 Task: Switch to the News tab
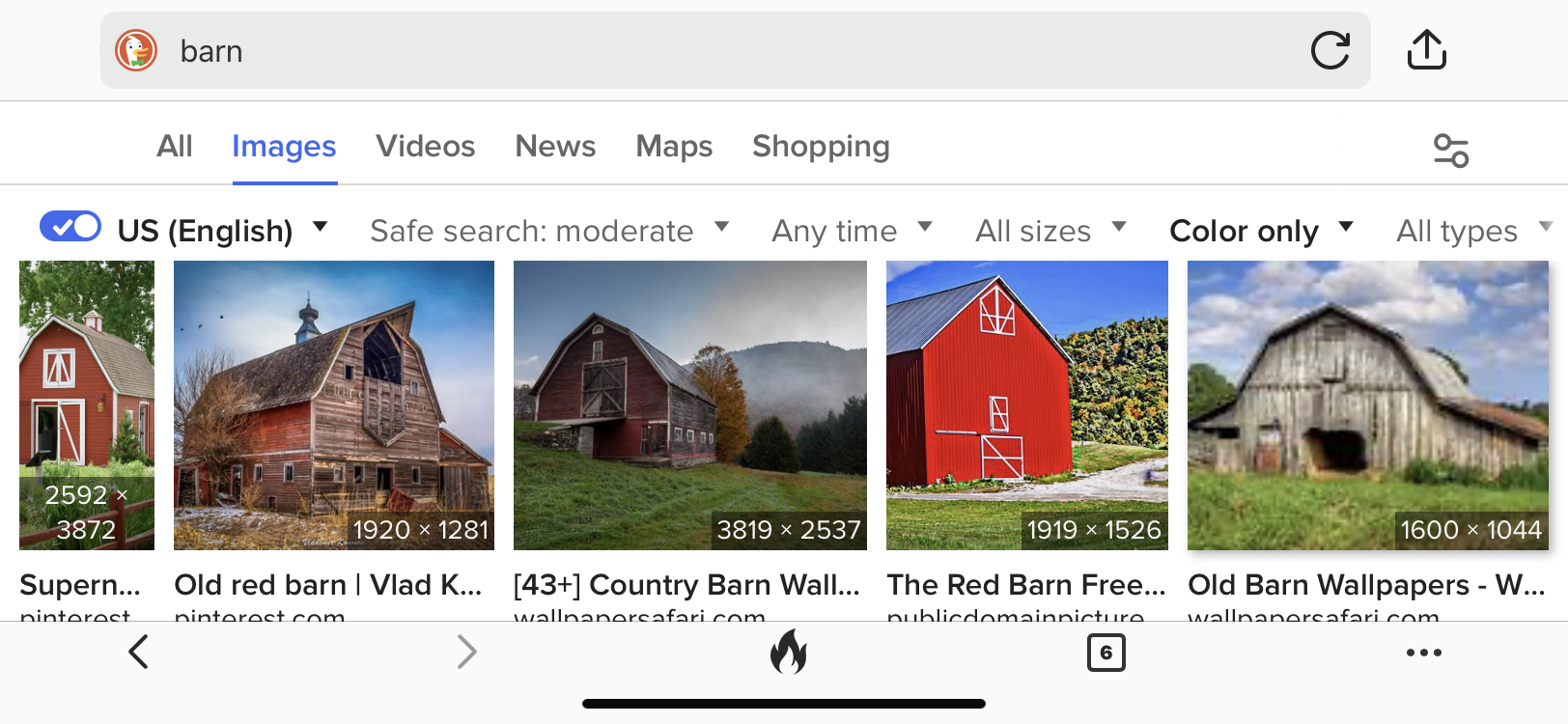point(555,146)
